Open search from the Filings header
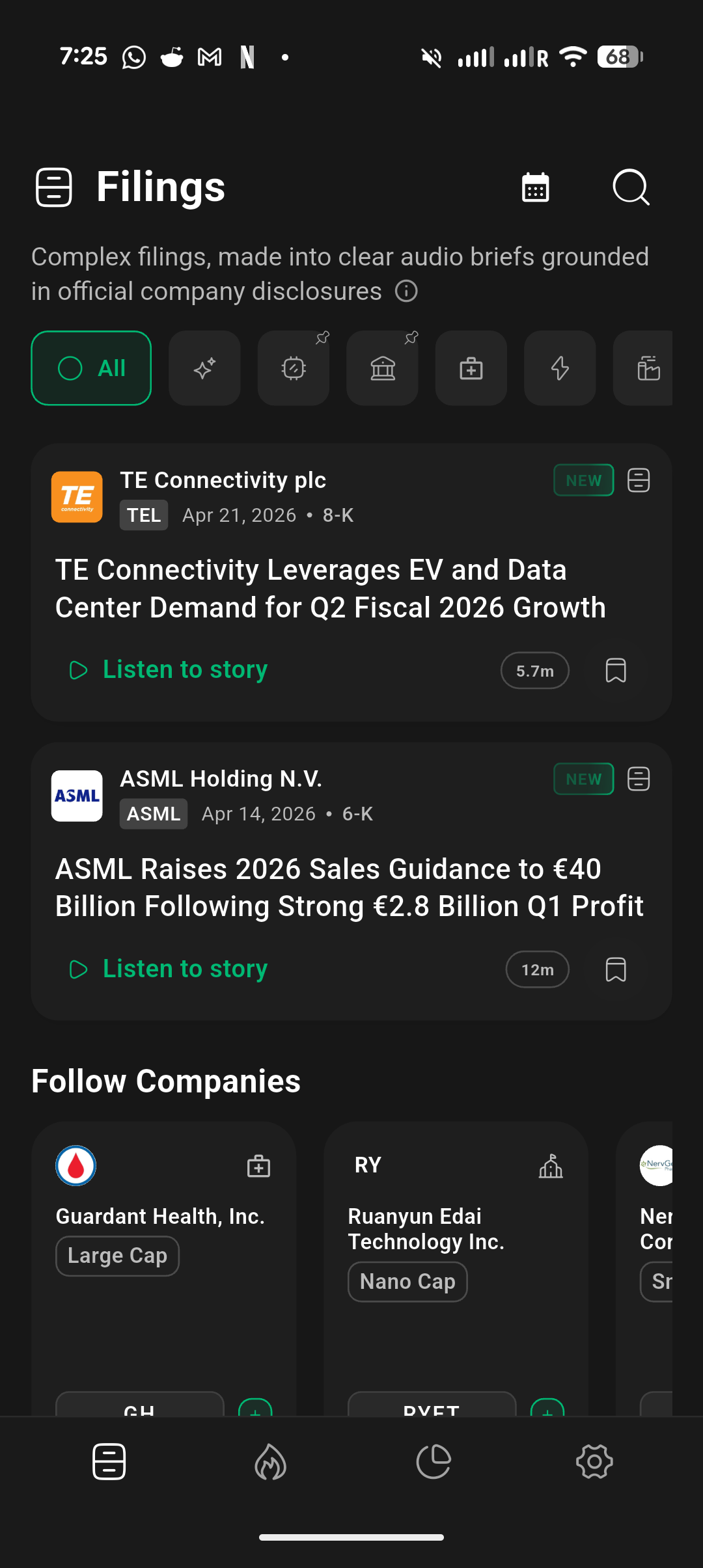Viewport: 703px width, 1568px height. click(x=629, y=188)
